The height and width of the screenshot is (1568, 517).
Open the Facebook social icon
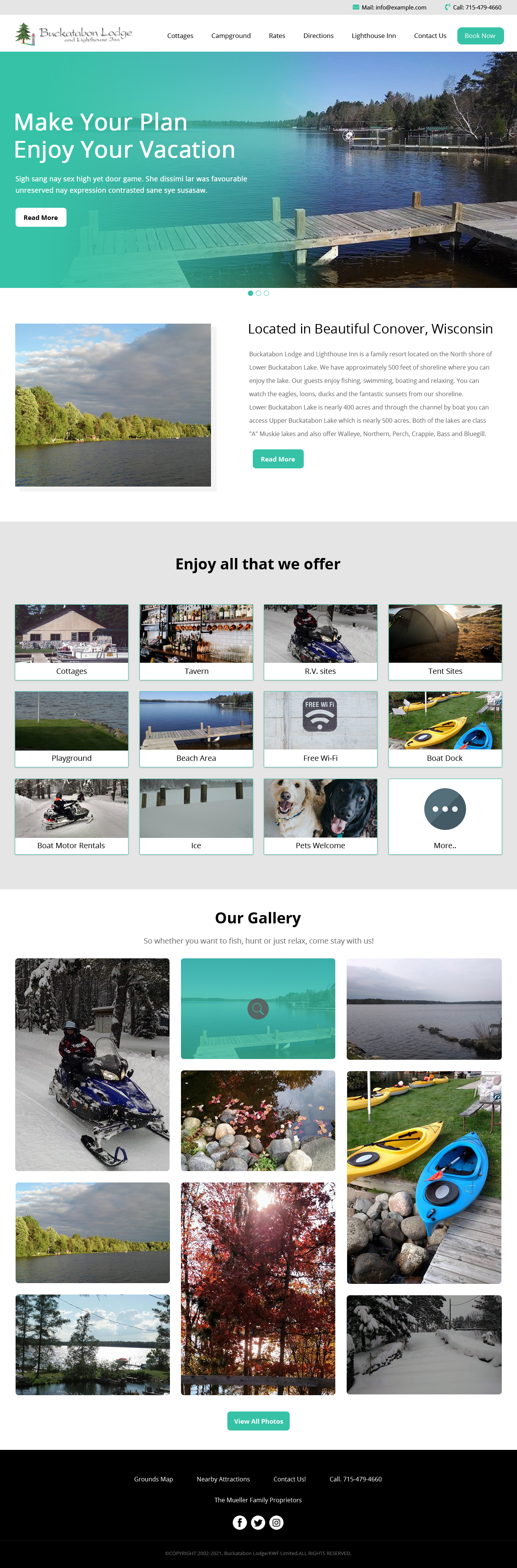pos(240,1522)
